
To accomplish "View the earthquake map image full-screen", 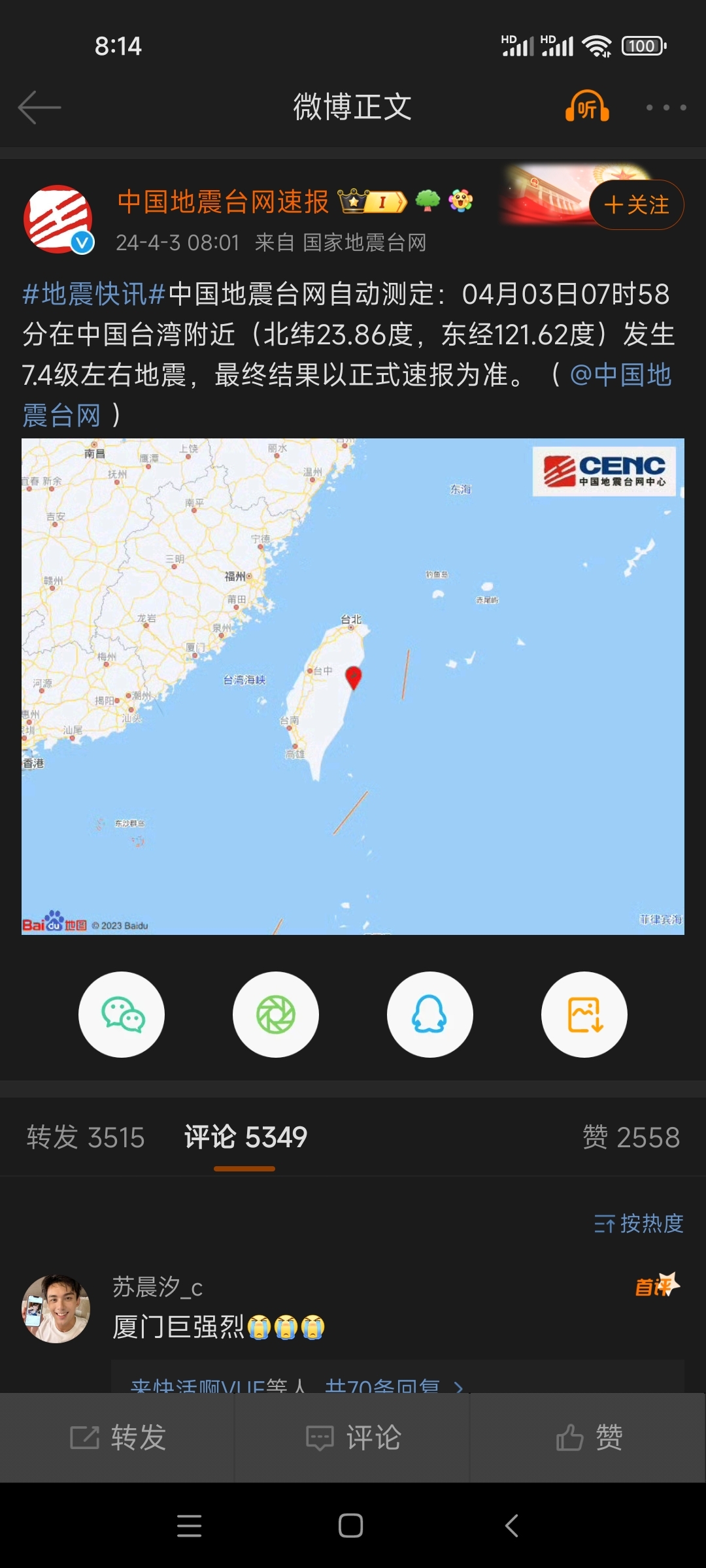I will pos(353,686).
